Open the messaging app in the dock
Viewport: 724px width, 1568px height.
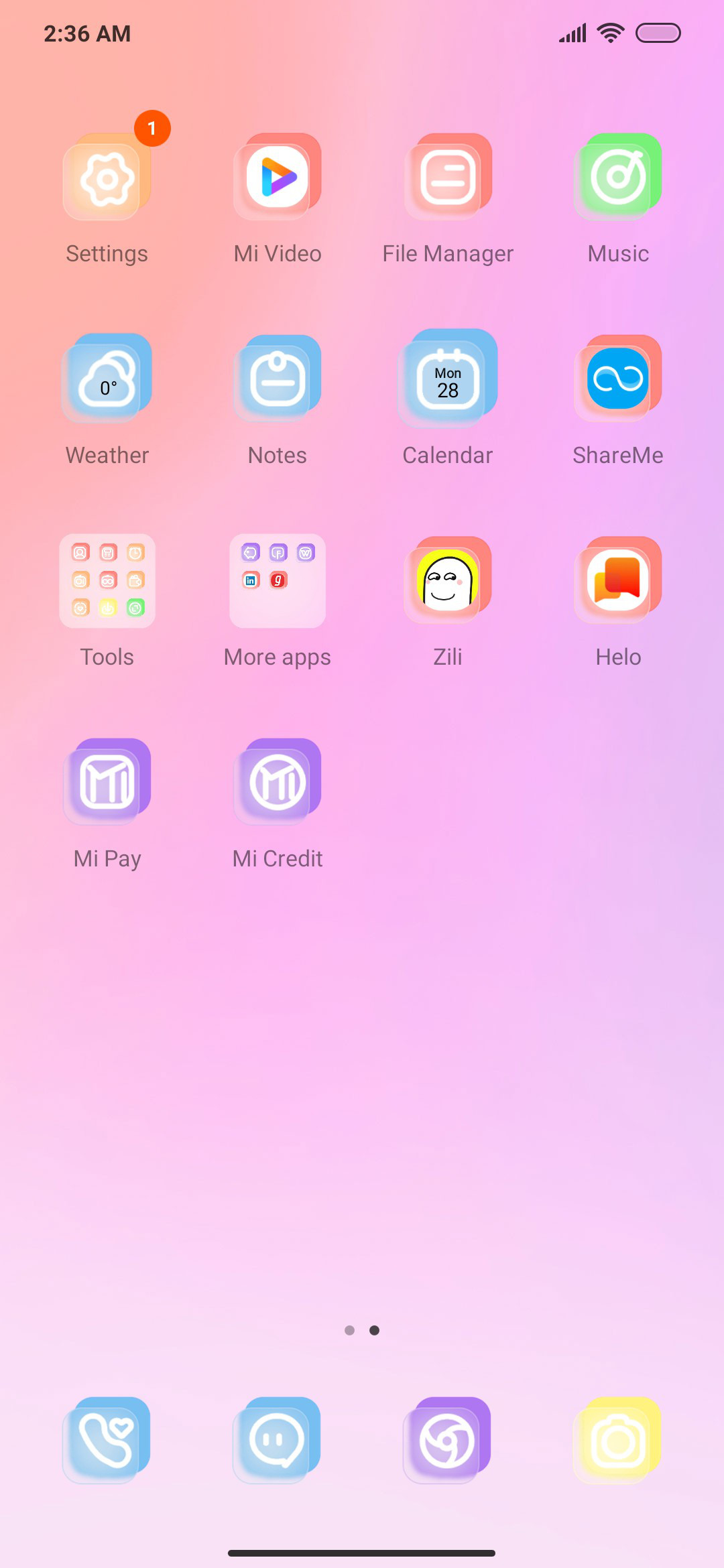click(x=278, y=1440)
